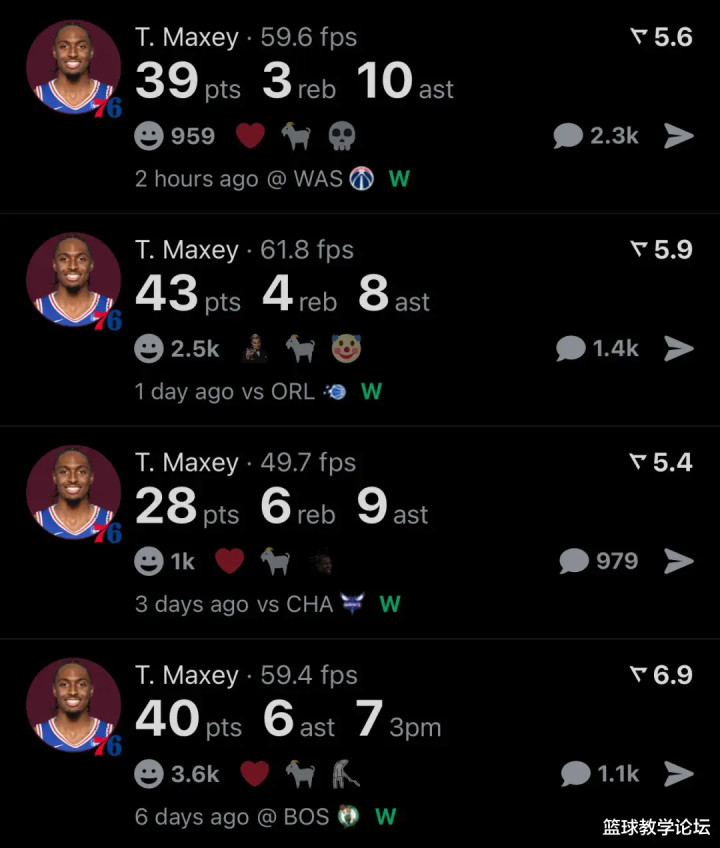React with goat on the @ BOS game
The height and width of the screenshot is (848, 720).
[297, 774]
